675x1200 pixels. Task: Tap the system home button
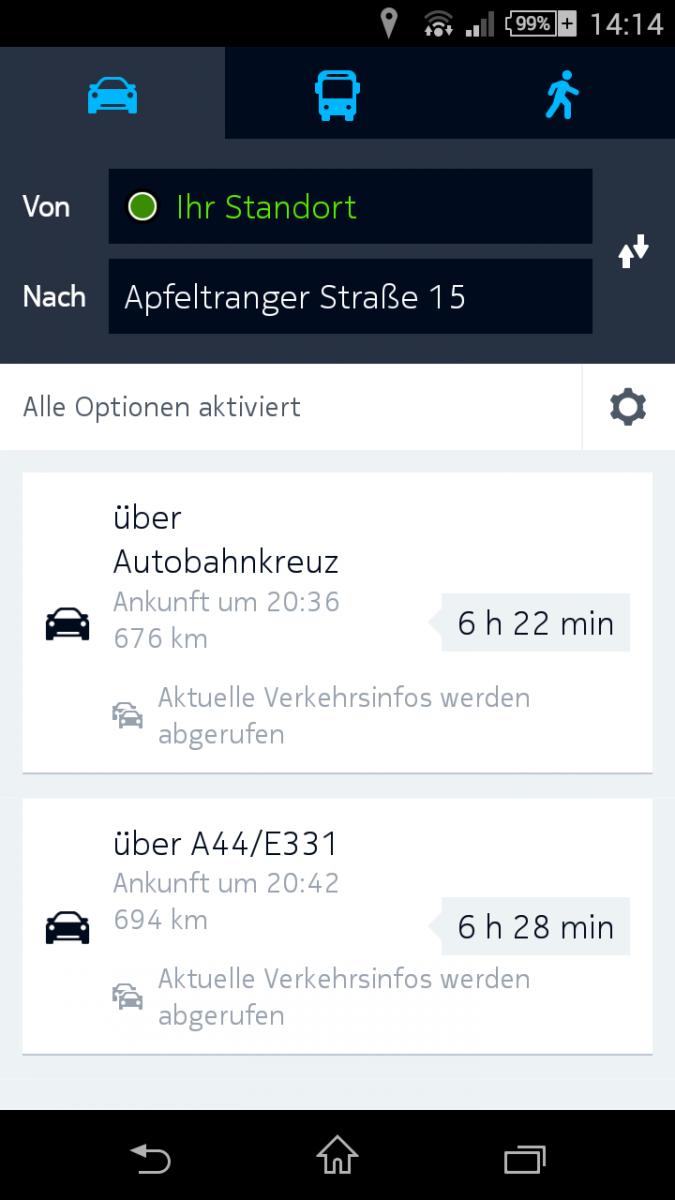(x=337, y=1155)
